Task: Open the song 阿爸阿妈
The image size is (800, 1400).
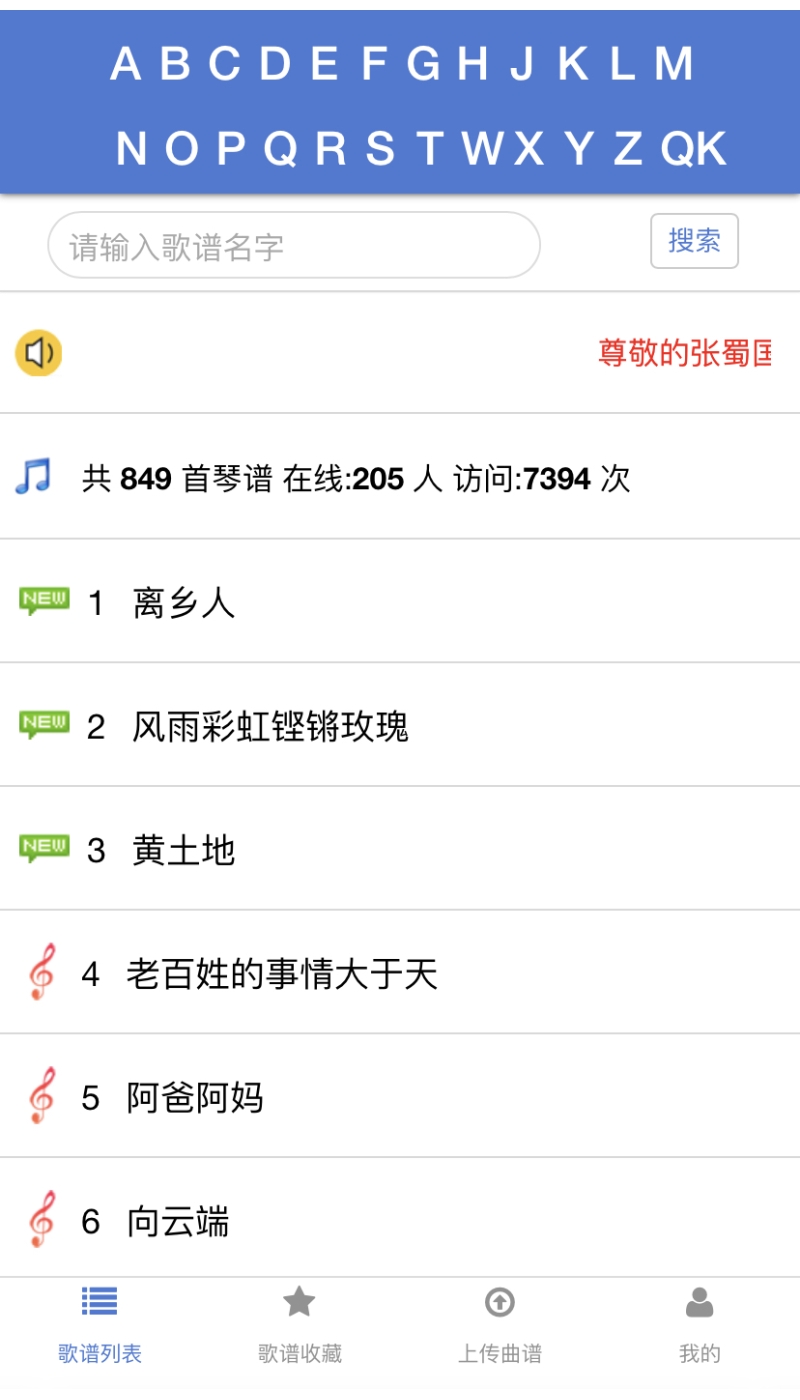Action: tap(400, 1097)
